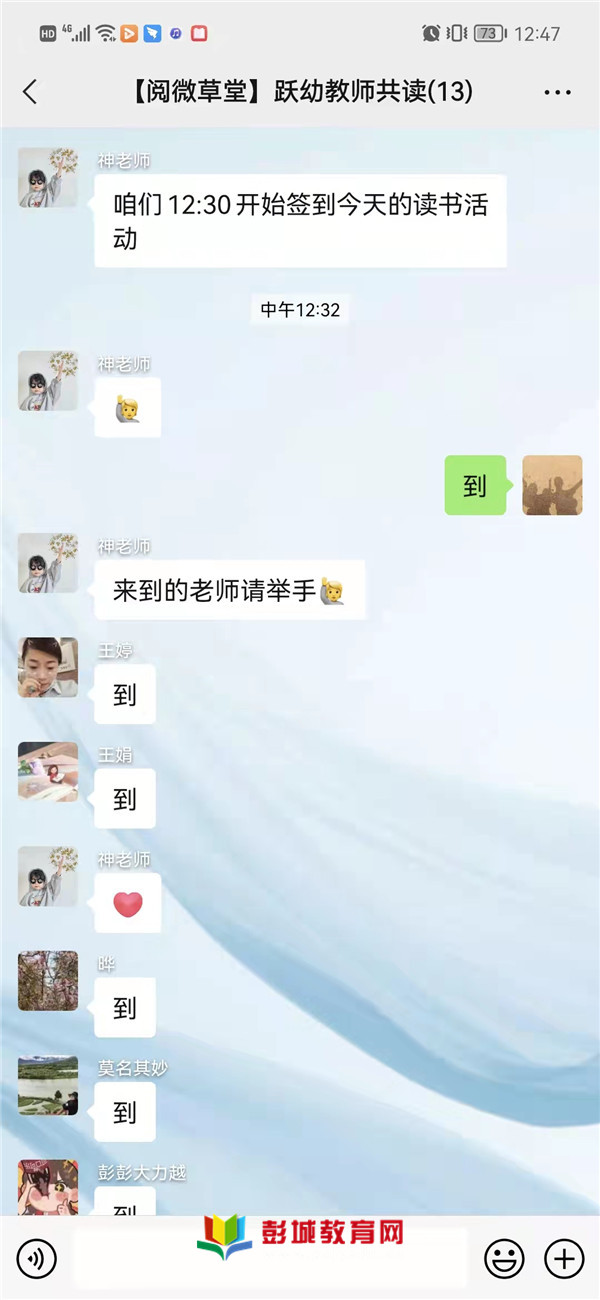Go back from the group chat

tap(30, 92)
